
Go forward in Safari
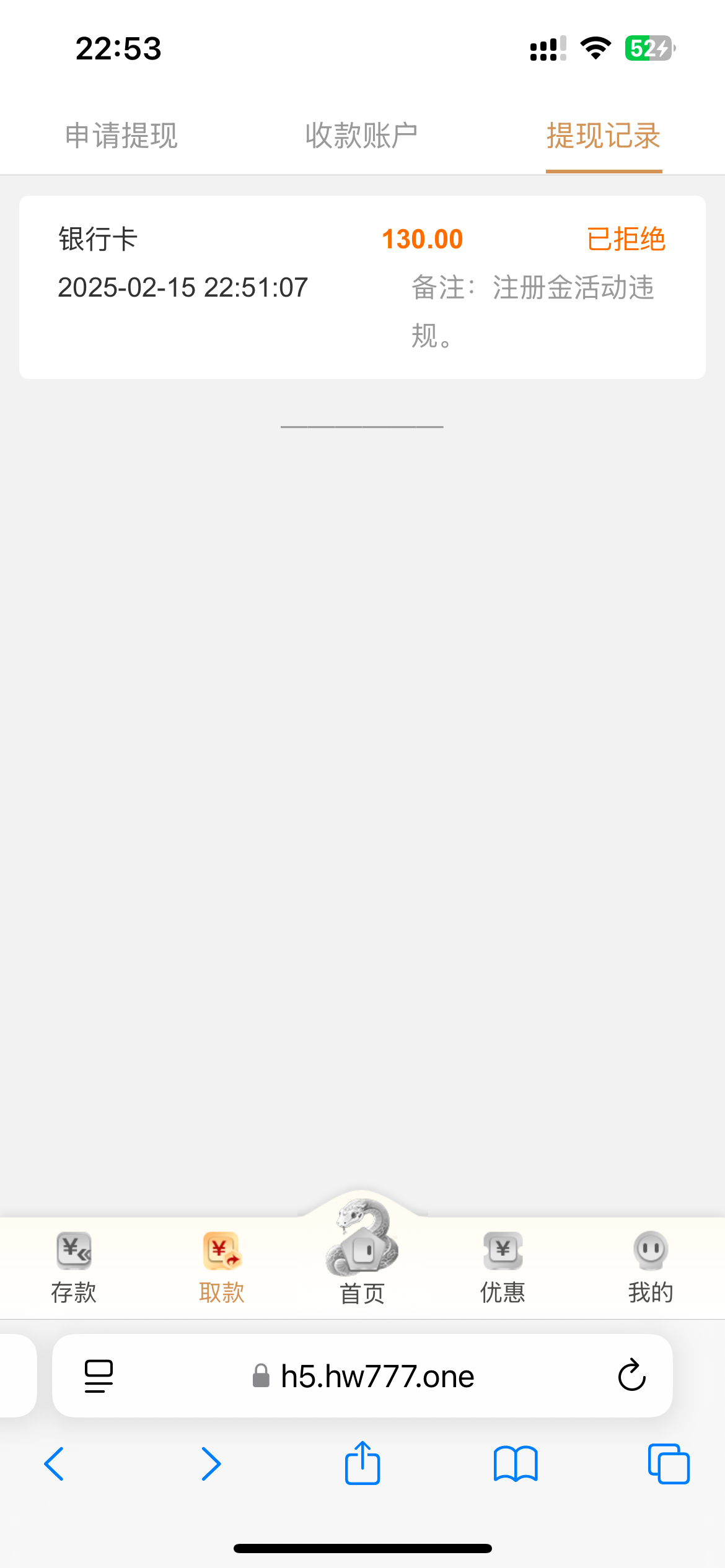(x=211, y=1464)
